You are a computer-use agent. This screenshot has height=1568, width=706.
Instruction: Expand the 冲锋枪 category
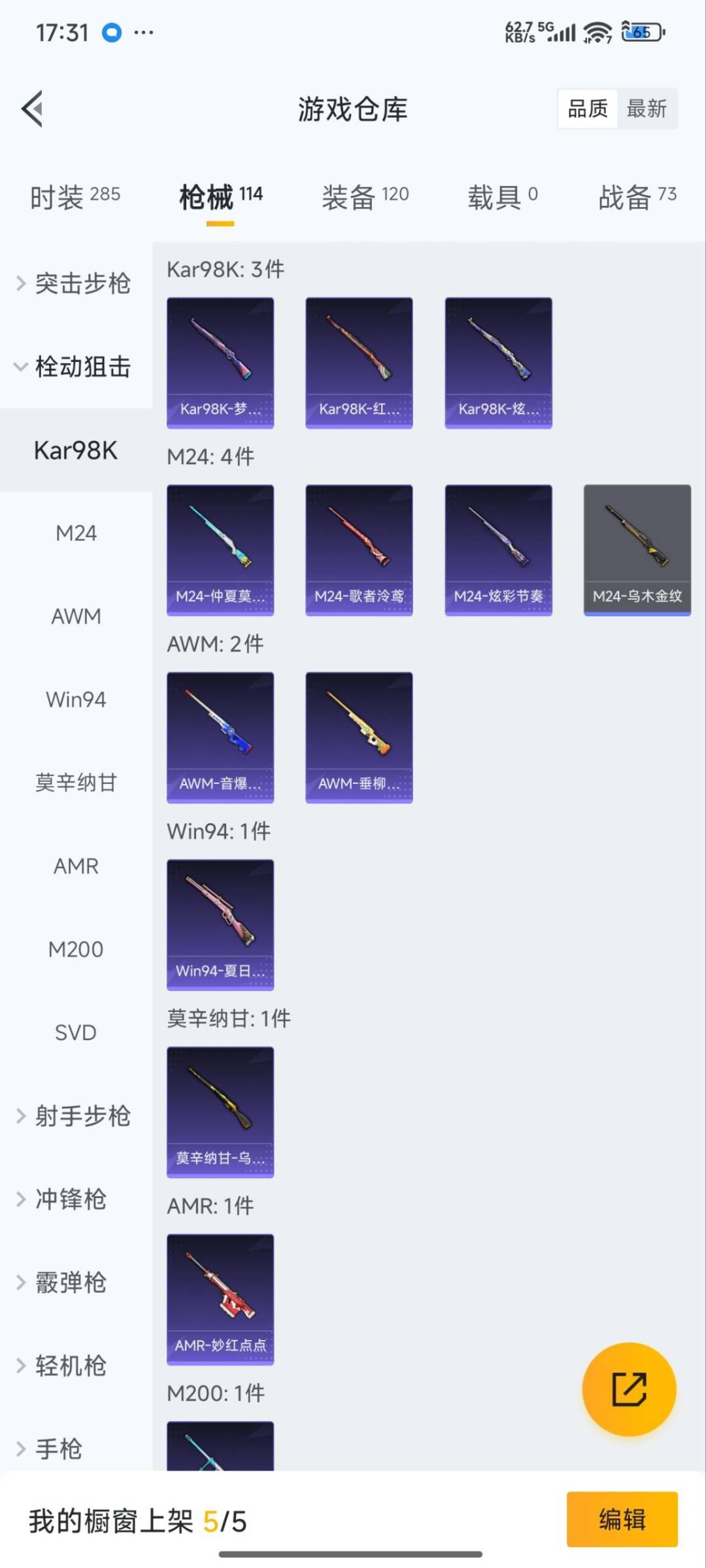(71, 1199)
